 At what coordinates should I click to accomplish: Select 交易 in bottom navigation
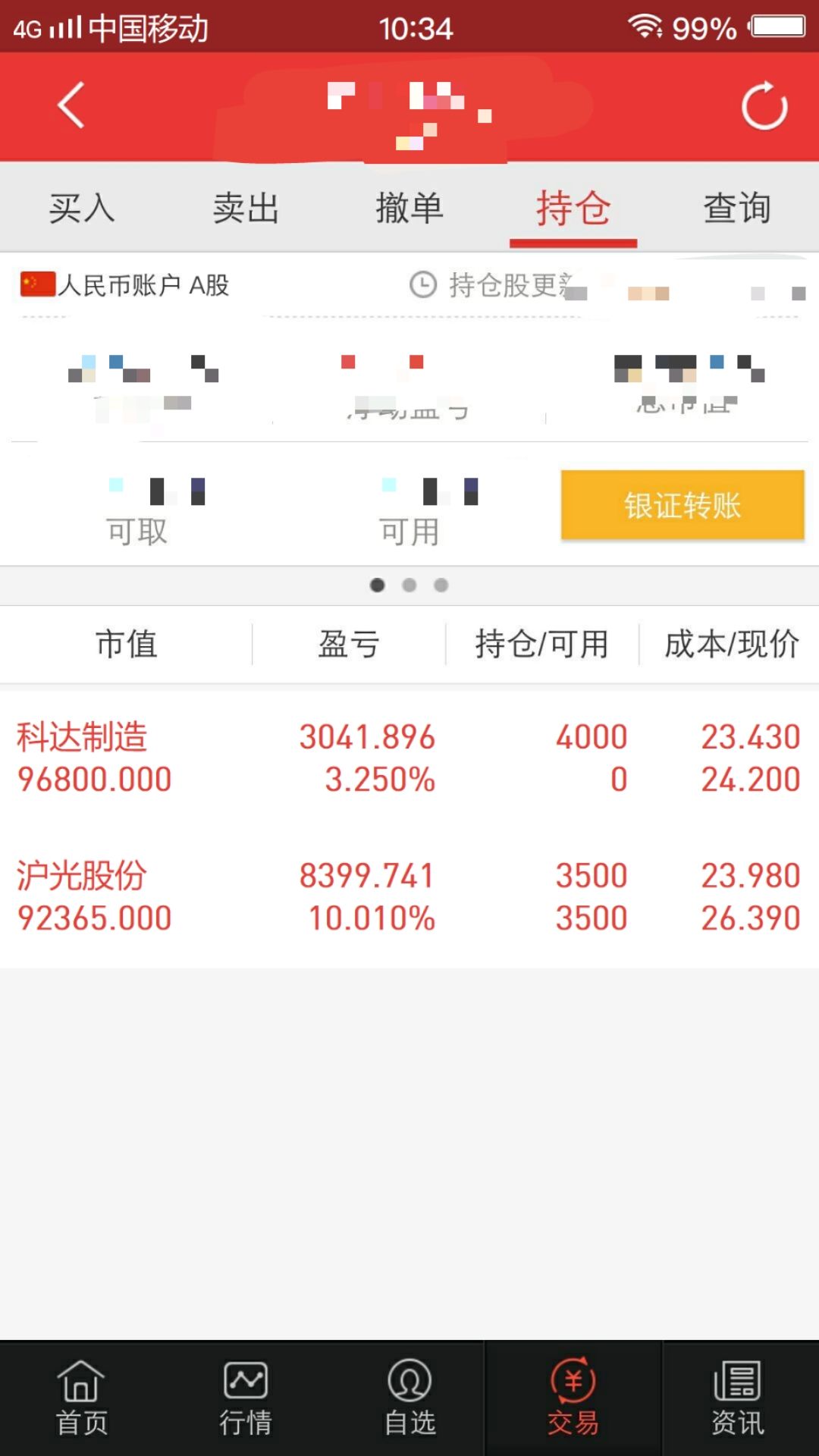coord(573,1398)
